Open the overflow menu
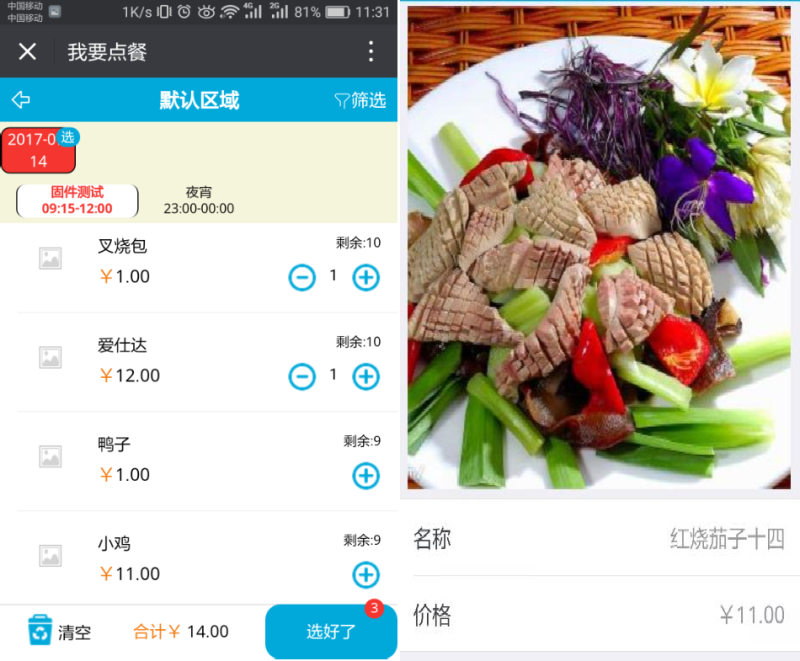The height and width of the screenshot is (661, 800). (x=371, y=52)
